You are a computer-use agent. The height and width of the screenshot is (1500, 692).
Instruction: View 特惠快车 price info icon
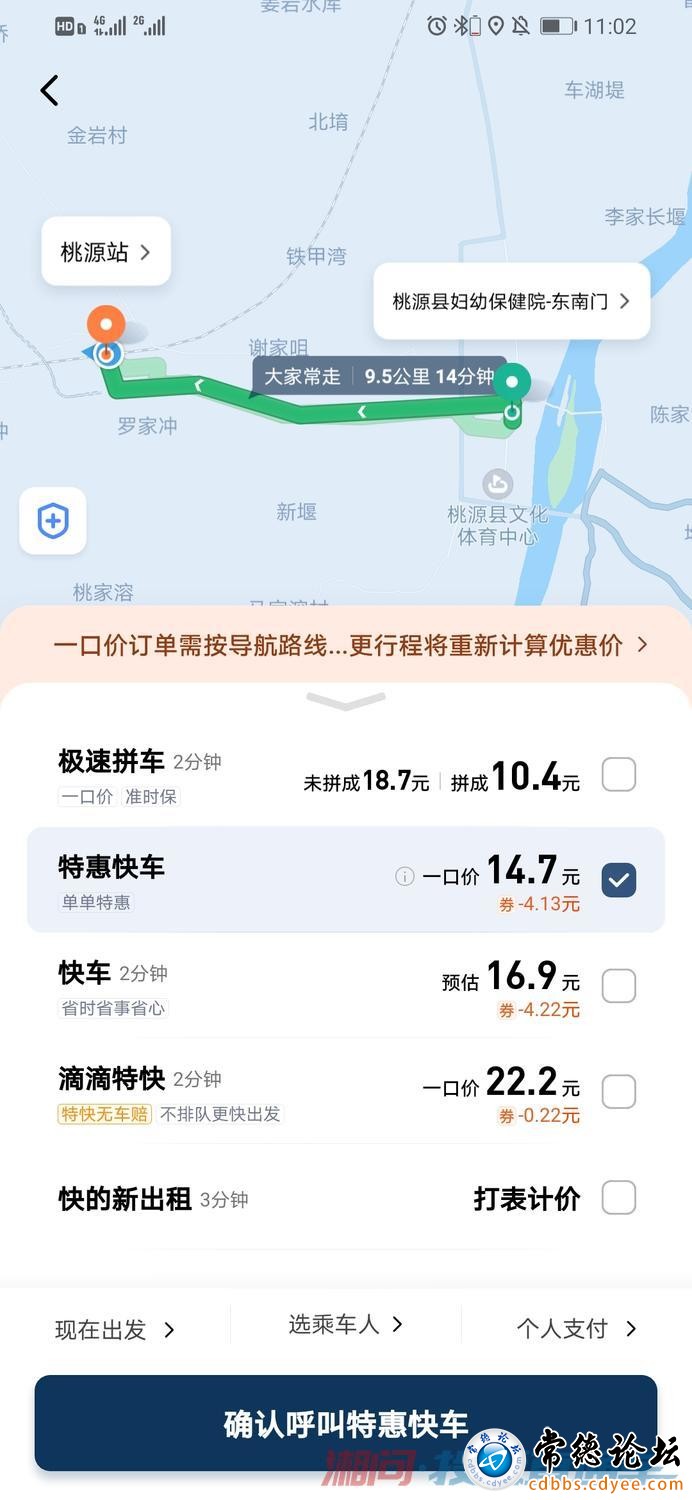pyautogui.click(x=404, y=877)
